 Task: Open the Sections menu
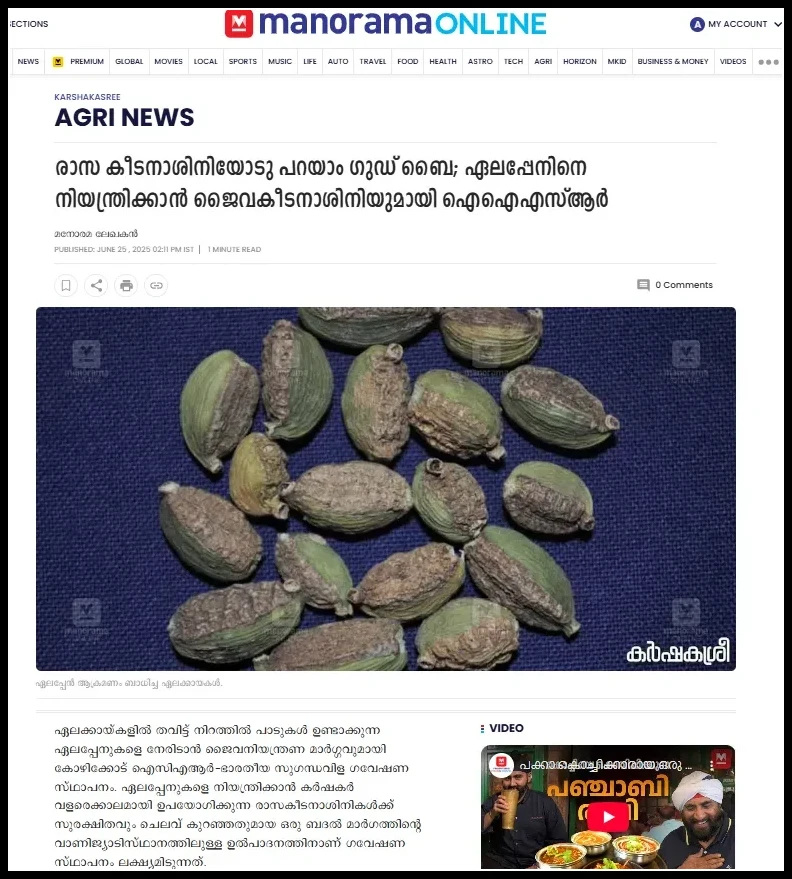(x=28, y=24)
